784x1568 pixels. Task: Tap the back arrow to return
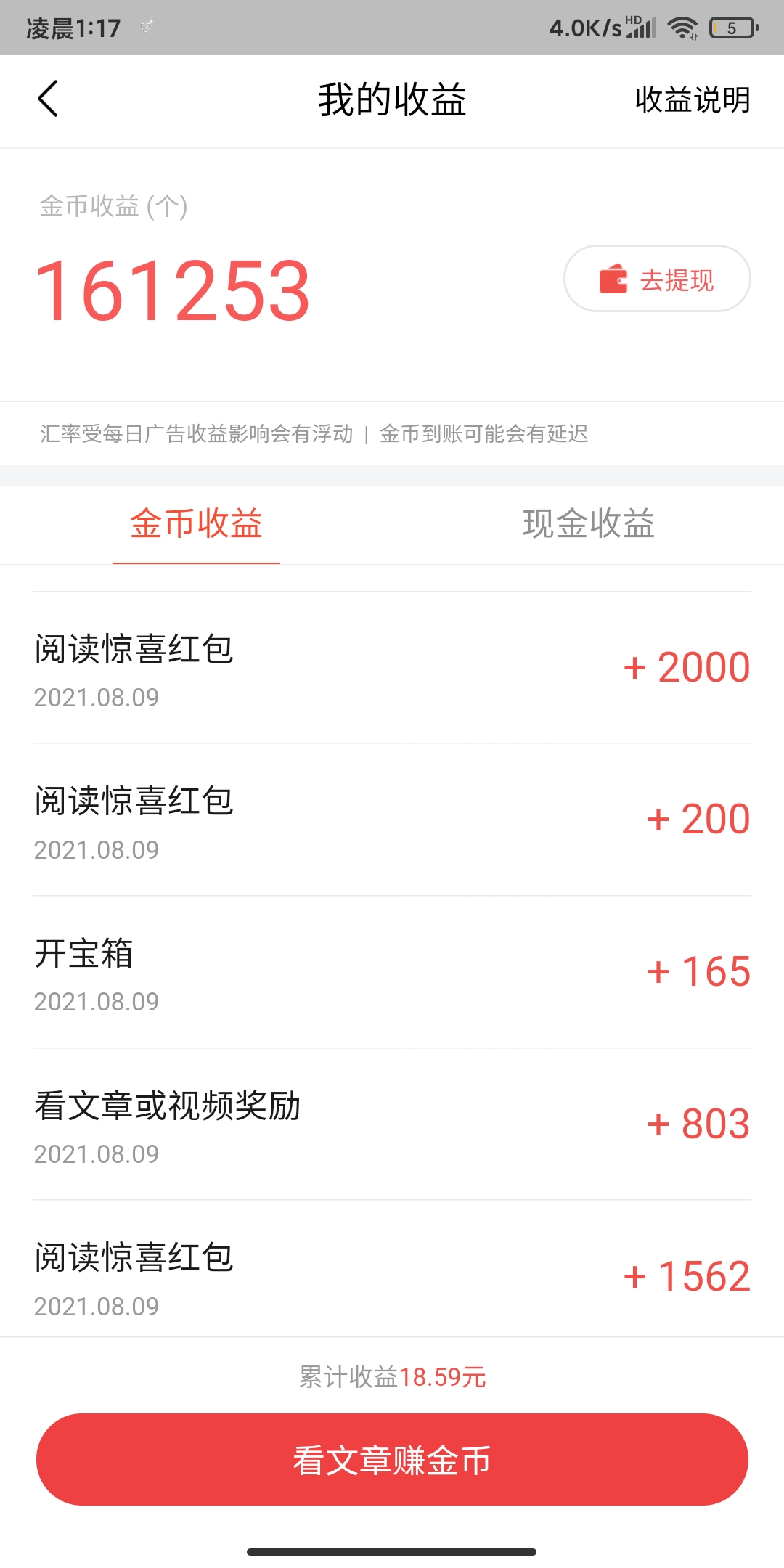(x=49, y=100)
